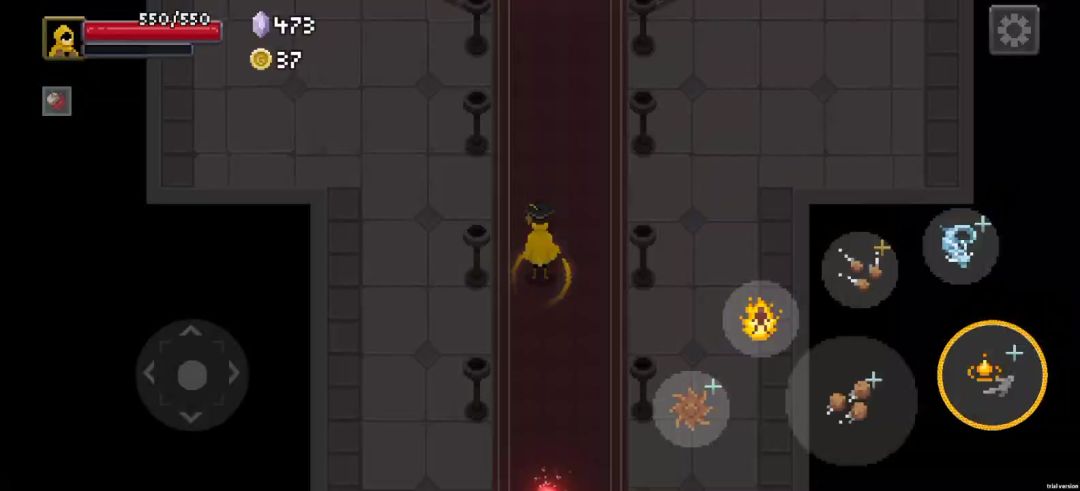This screenshot has width=1080, height=491.
Task: Fire the large triple-fireball attack
Action: pos(851,400)
